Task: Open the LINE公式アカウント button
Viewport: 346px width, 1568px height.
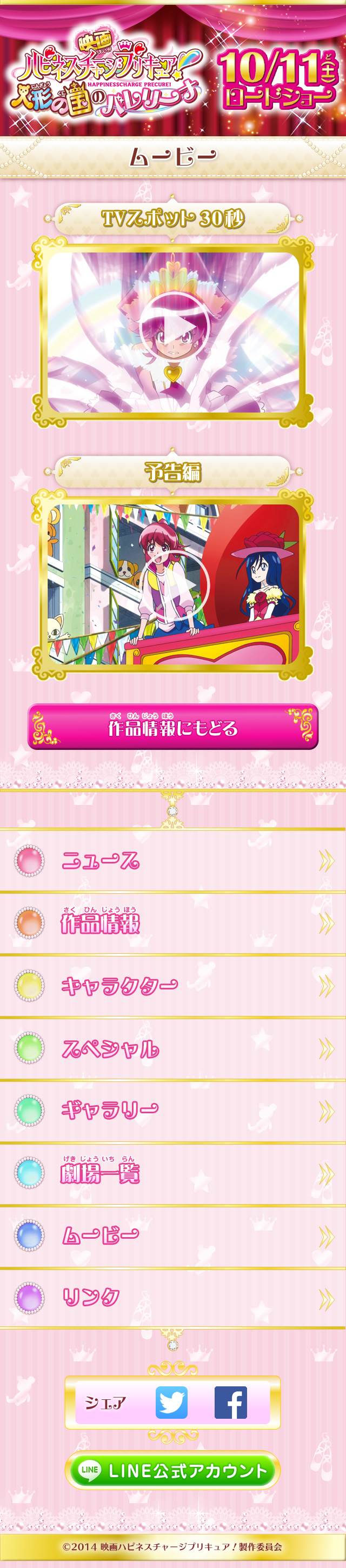Action: 173,1471
